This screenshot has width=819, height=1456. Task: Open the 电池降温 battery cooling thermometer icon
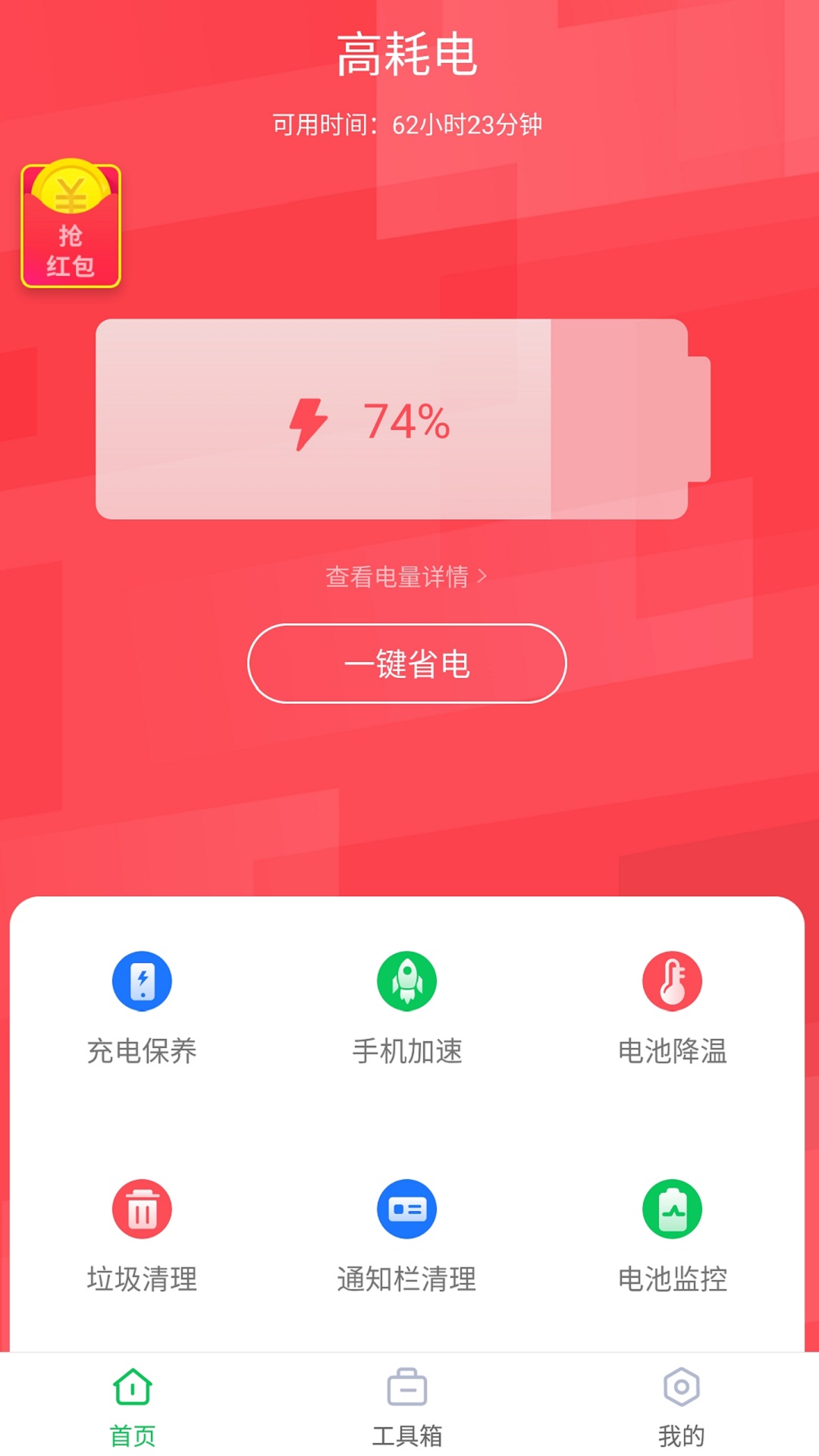coord(673,981)
